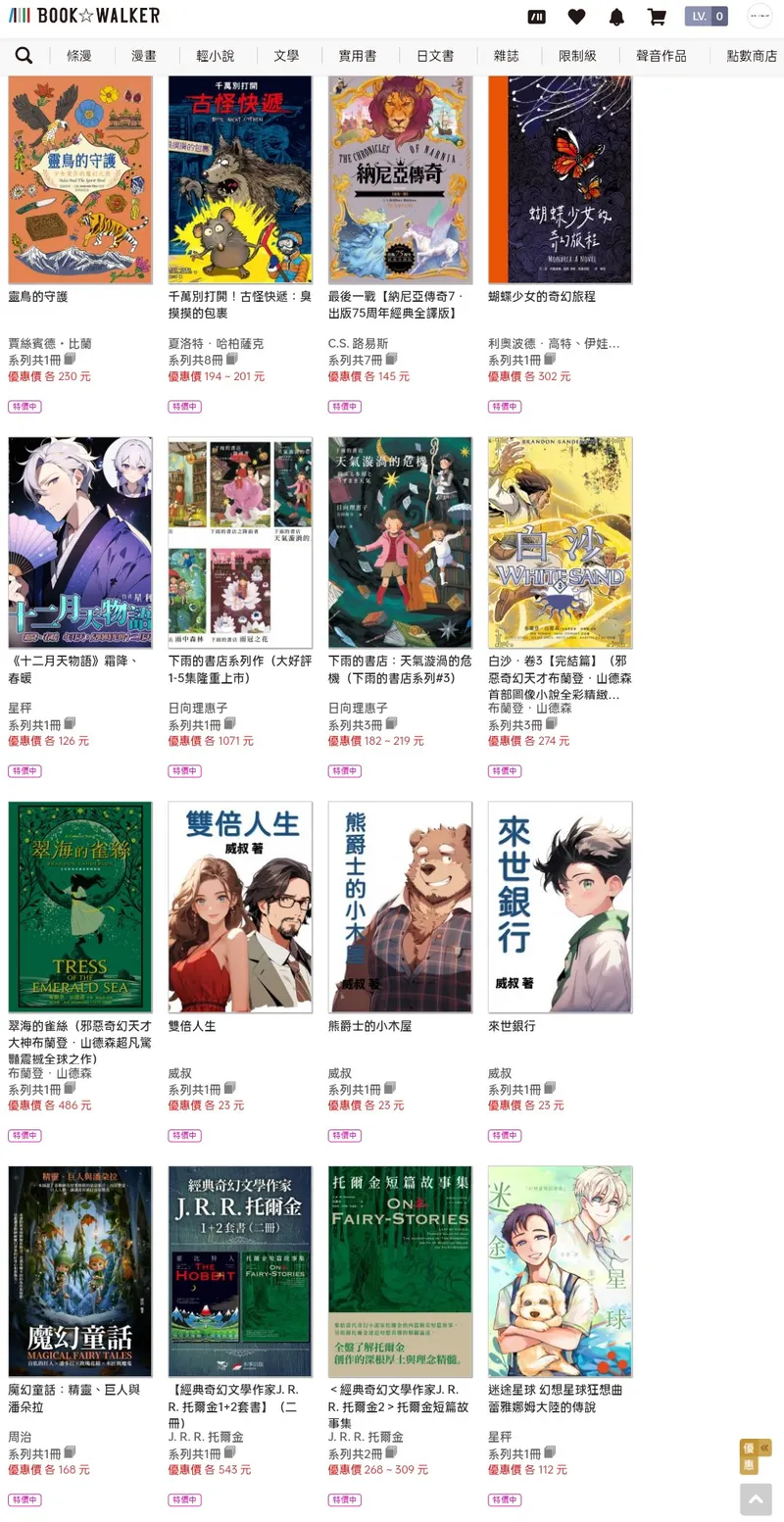Open the favorites heart icon

[x=576, y=17]
